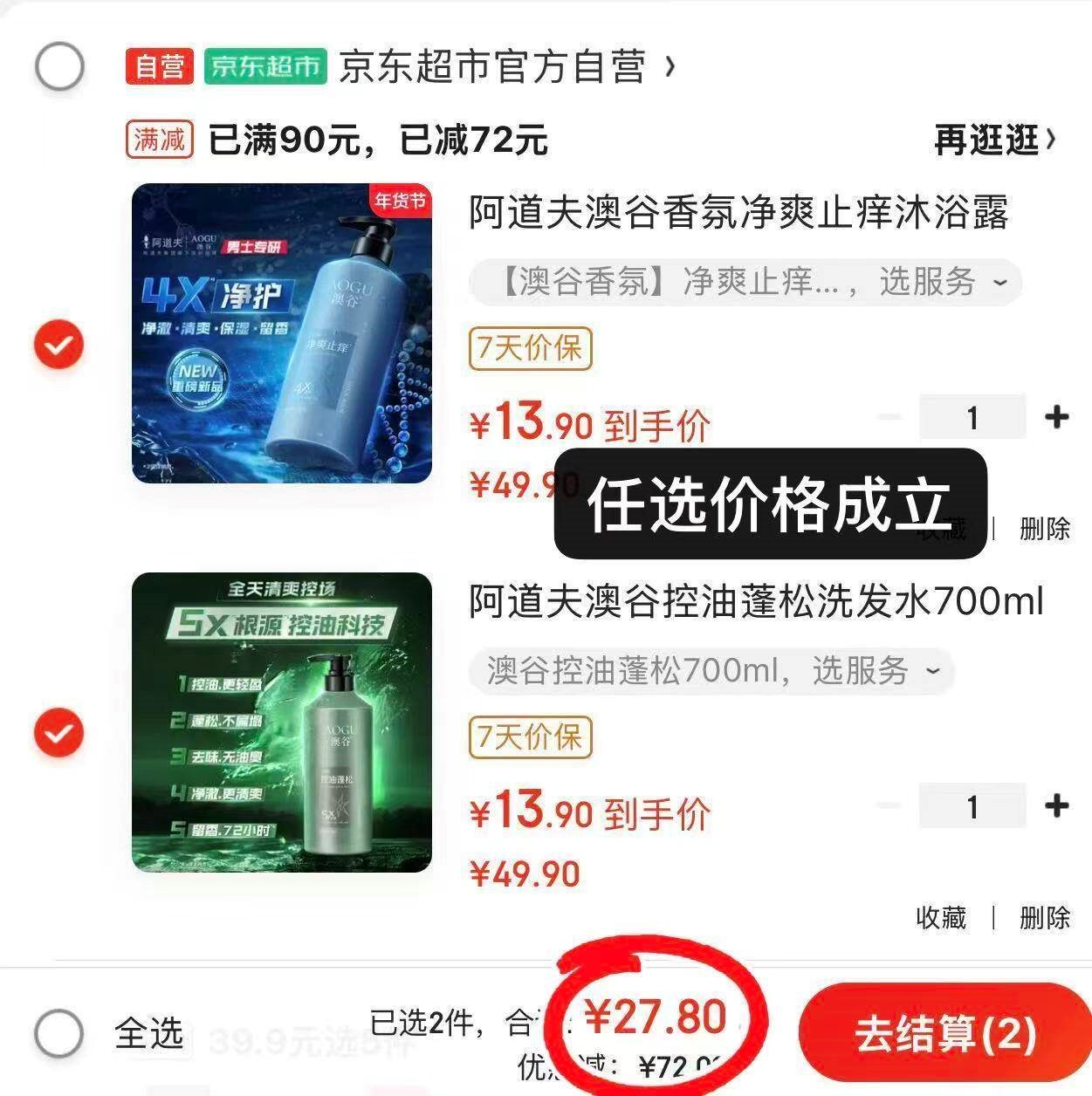Deselect the 控油蓬松洗发水 item

pyautogui.click(x=59, y=731)
